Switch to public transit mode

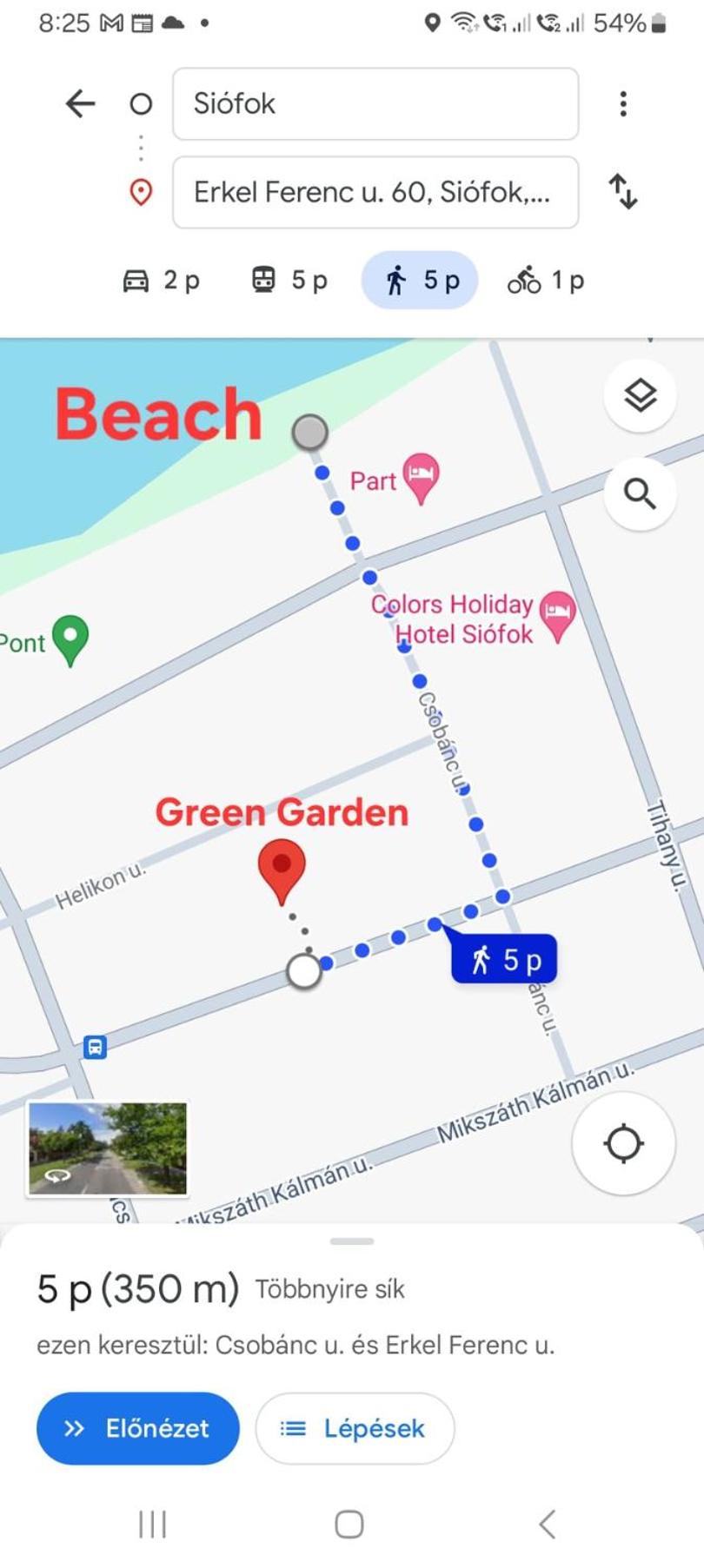(x=289, y=280)
